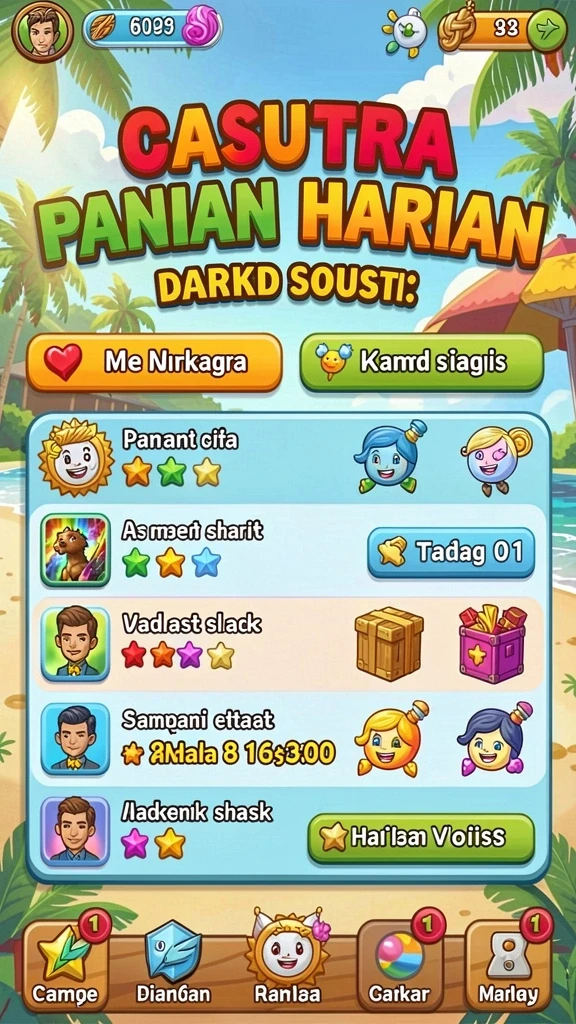Open the Sampani ettaat row
This screenshot has width=576, height=1024.
coord(288,739)
